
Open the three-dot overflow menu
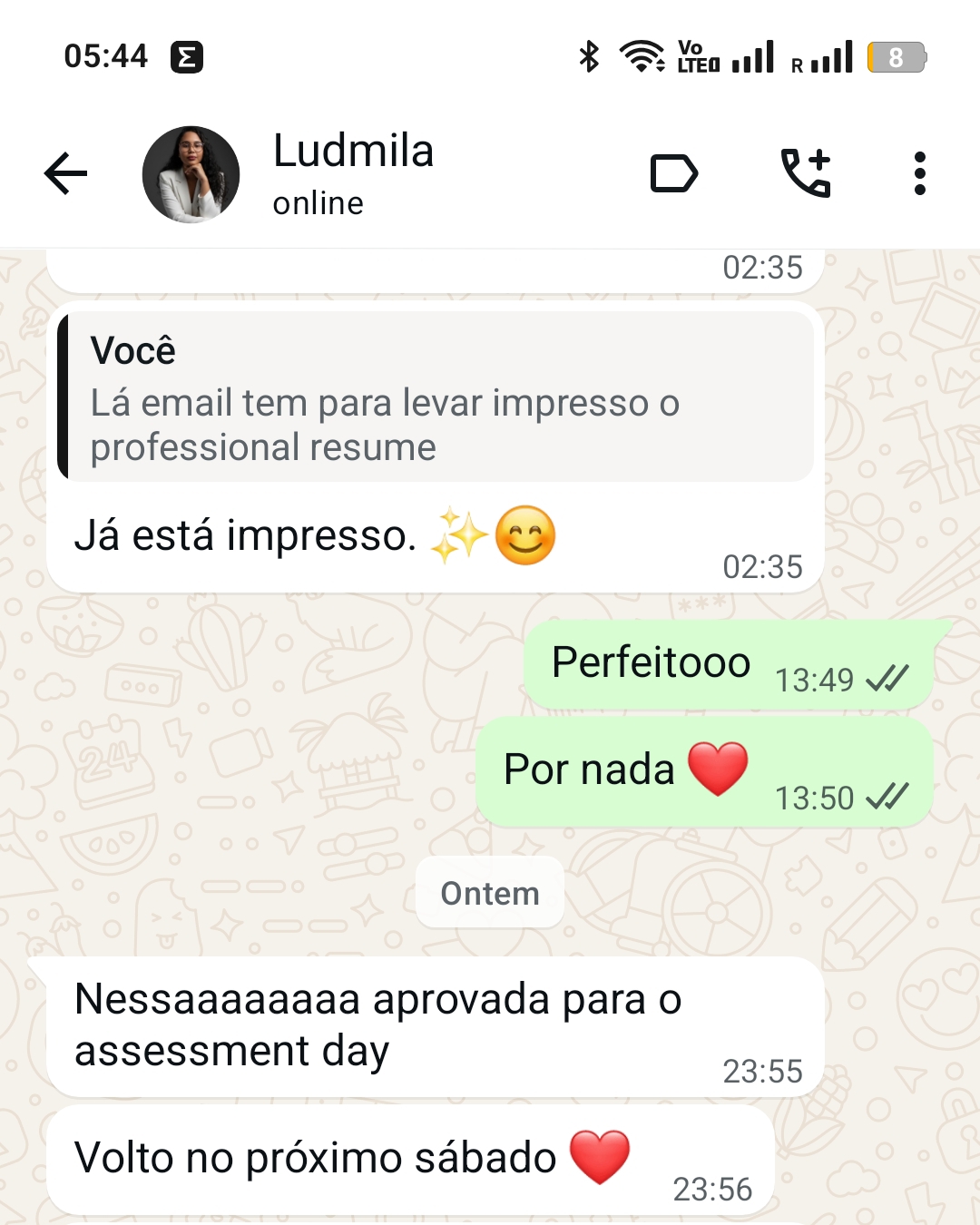[919, 173]
